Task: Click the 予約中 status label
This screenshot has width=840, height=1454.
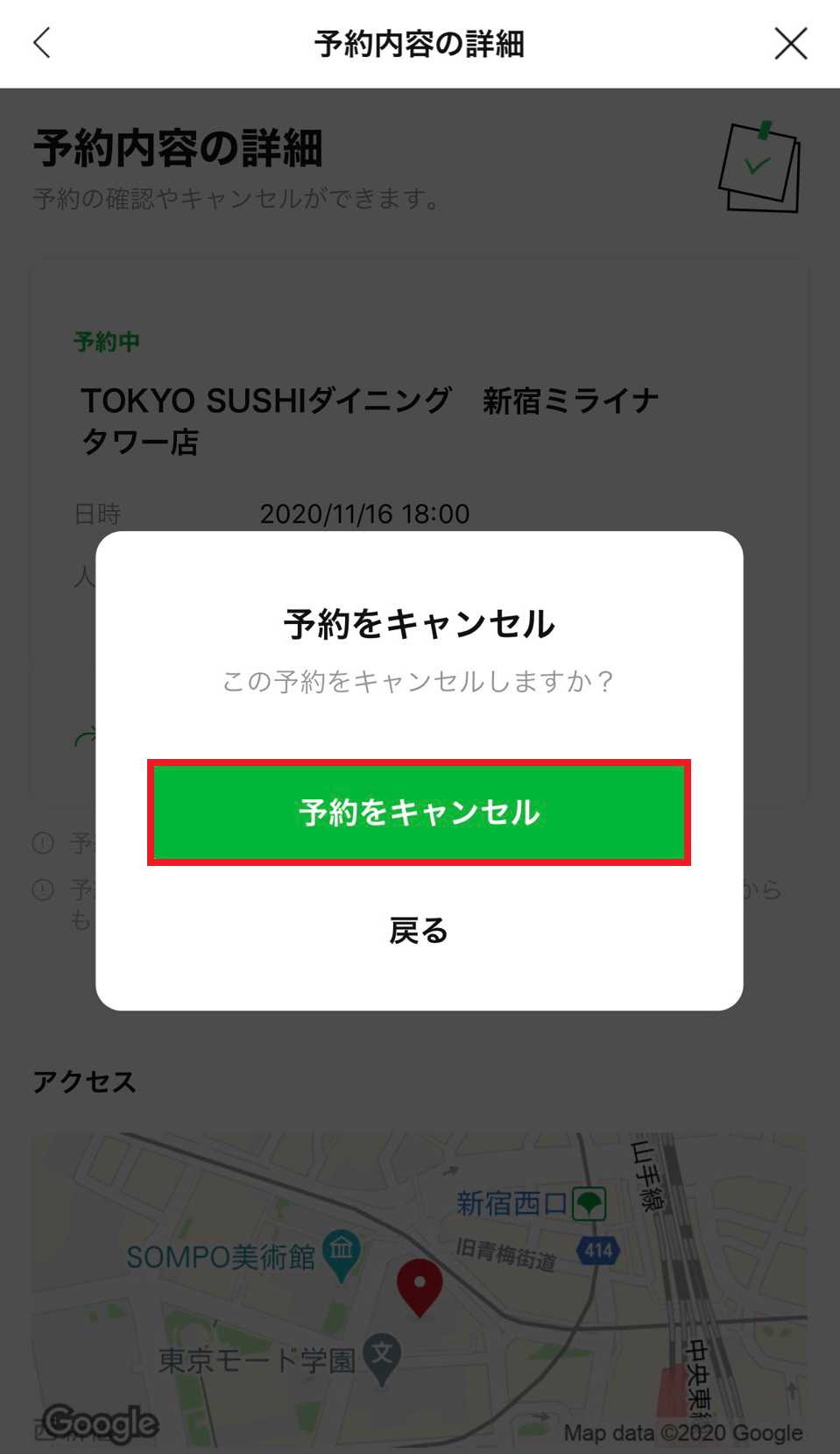Action: (105, 342)
